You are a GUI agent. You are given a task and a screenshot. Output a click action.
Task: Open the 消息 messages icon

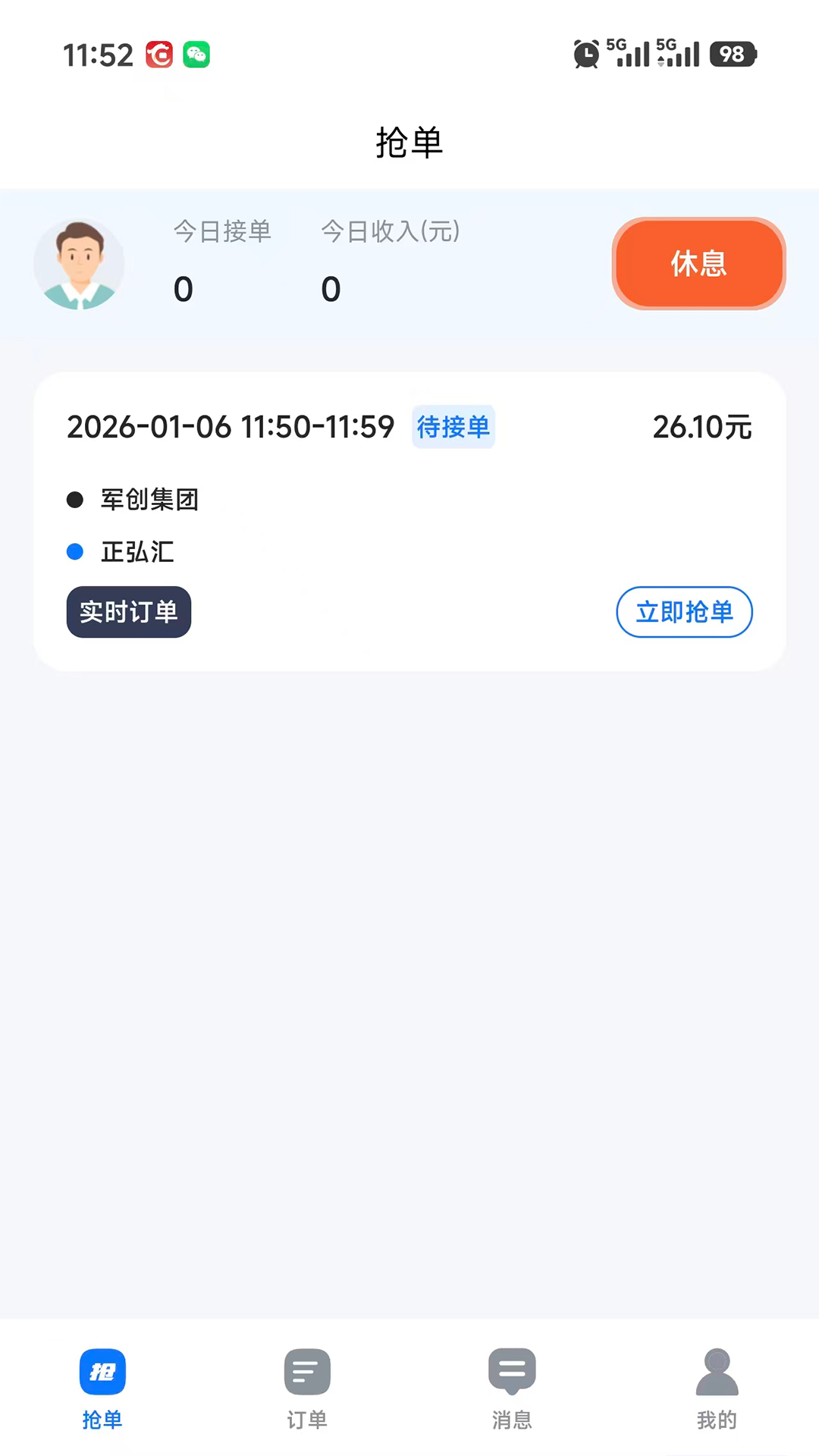[512, 1371]
